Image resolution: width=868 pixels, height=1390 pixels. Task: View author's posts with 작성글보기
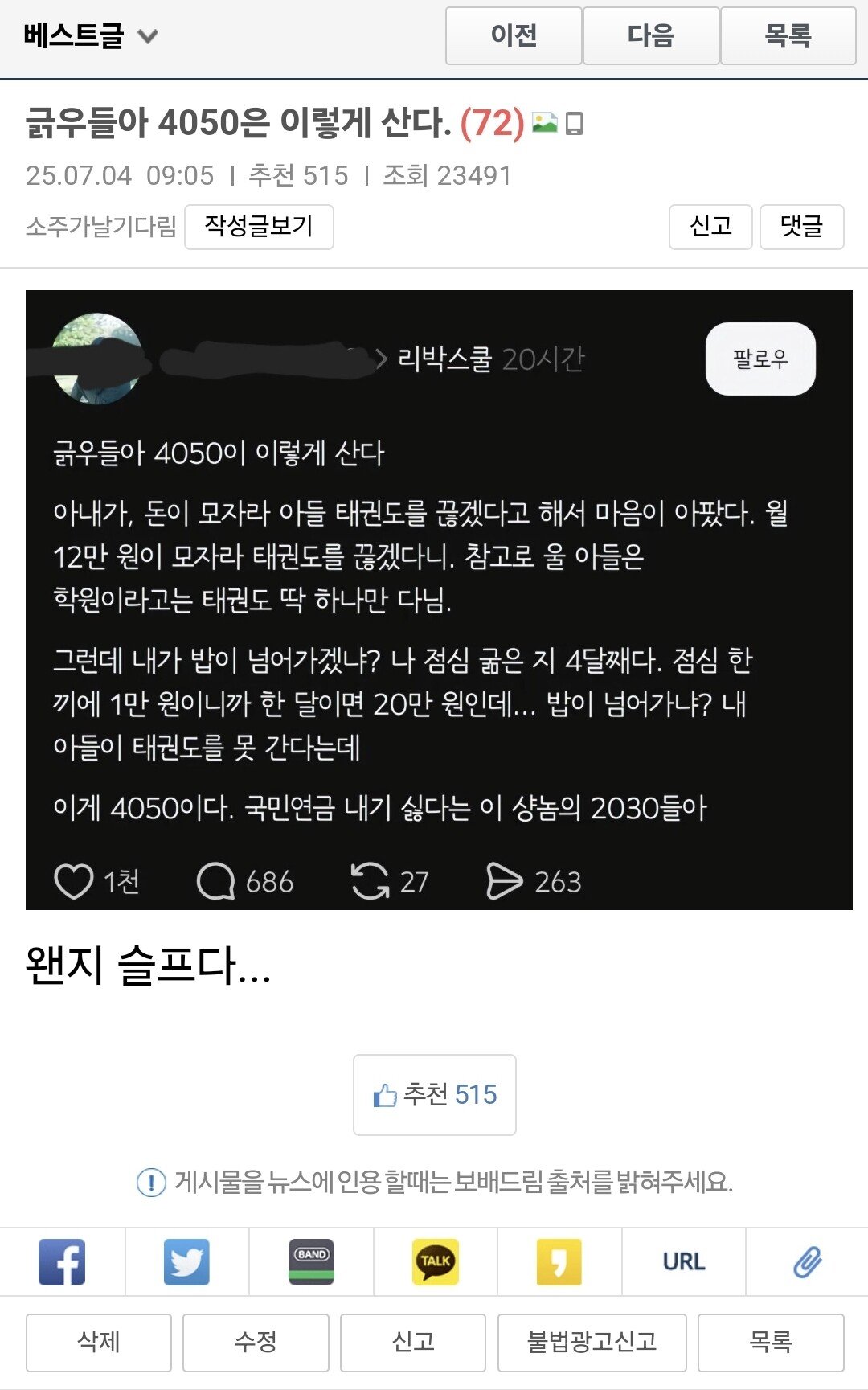click(x=259, y=227)
